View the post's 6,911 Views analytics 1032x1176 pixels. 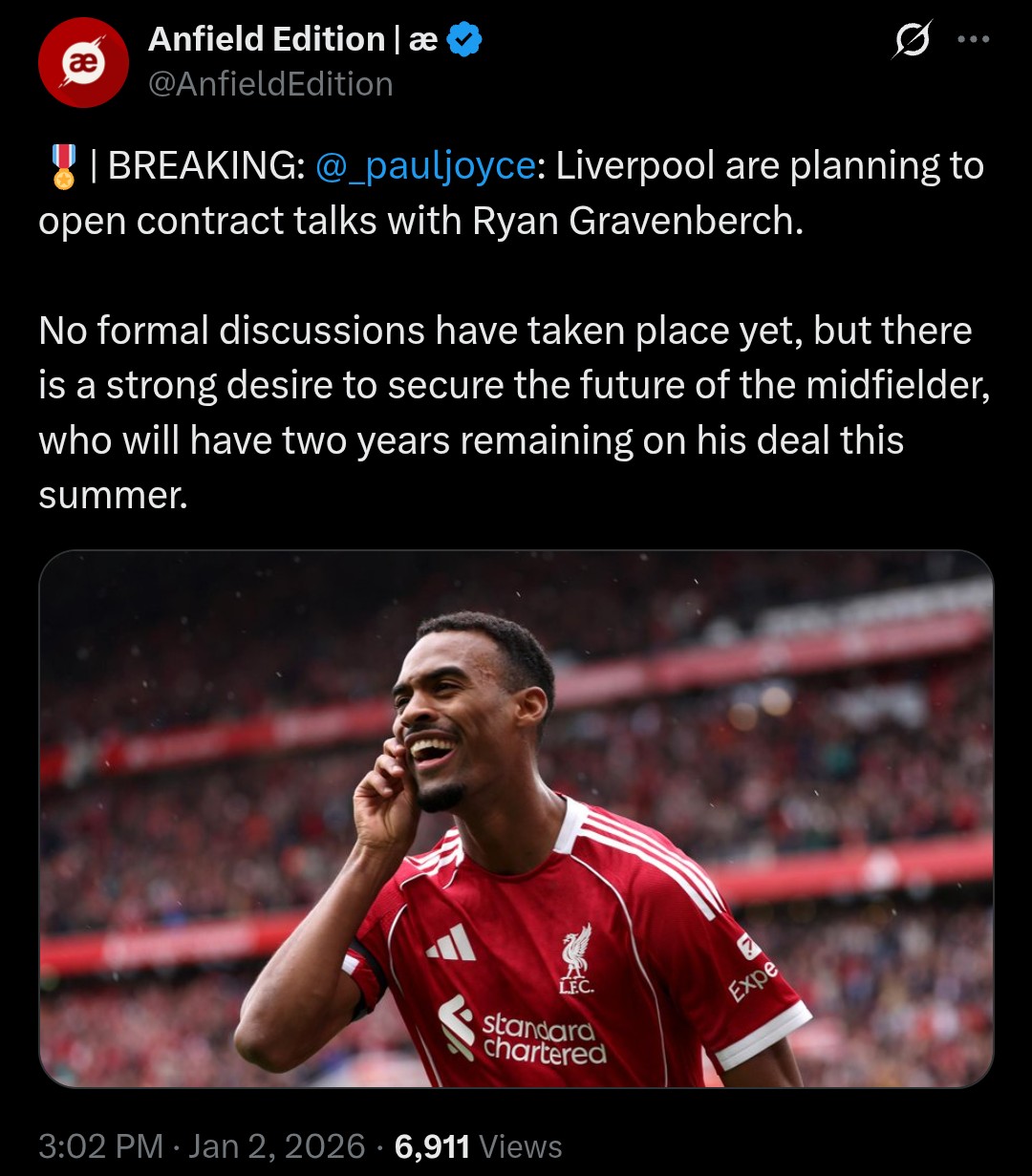(x=478, y=1145)
